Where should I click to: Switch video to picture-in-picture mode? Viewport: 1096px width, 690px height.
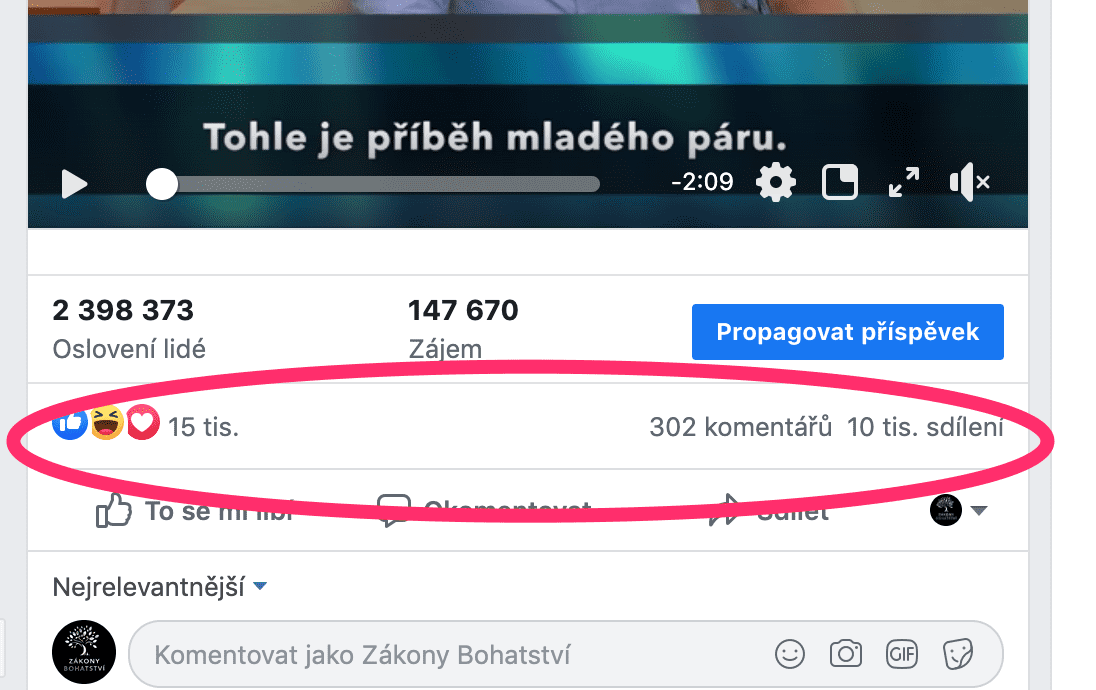click(x=839, y=183)
